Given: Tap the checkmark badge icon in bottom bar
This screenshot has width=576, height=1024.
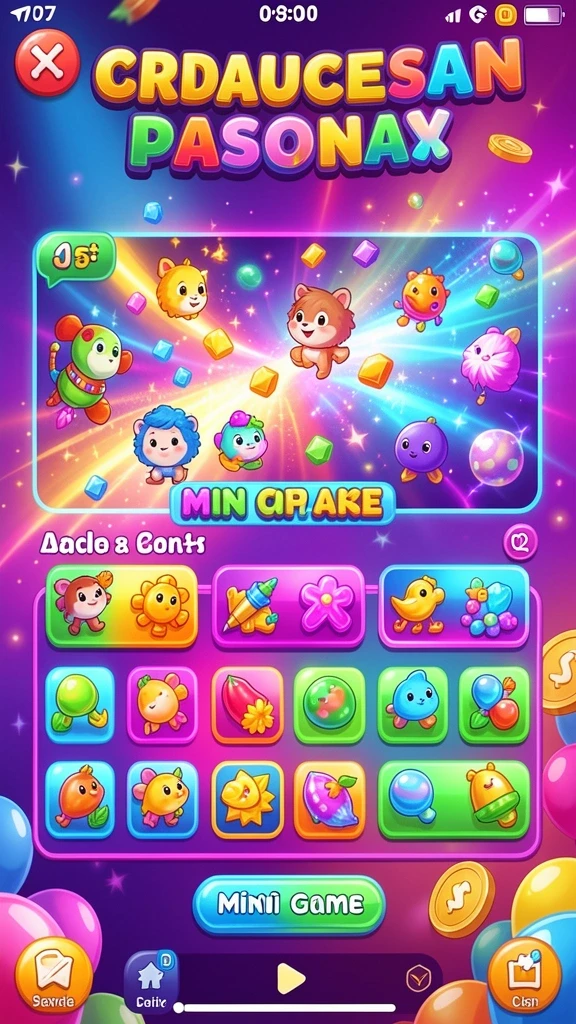Looking at the screenshot, I should point(417,978).
